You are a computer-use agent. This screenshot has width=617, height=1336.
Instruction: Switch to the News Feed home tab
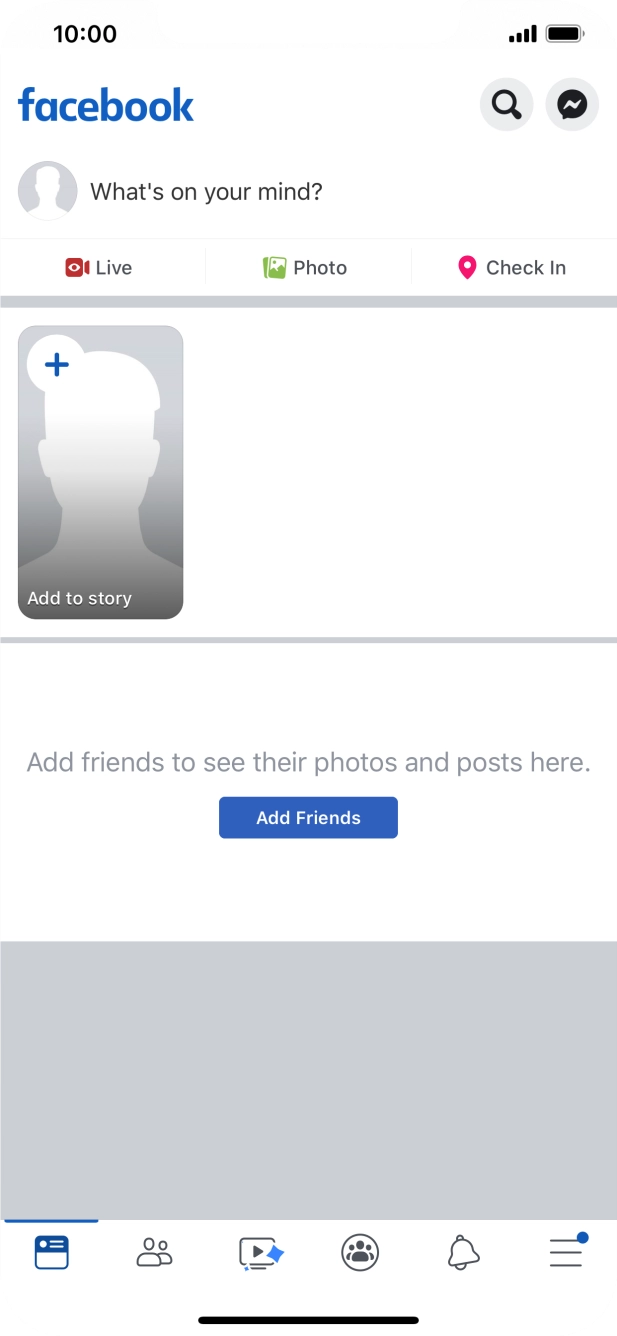[x=51, y=1252]
